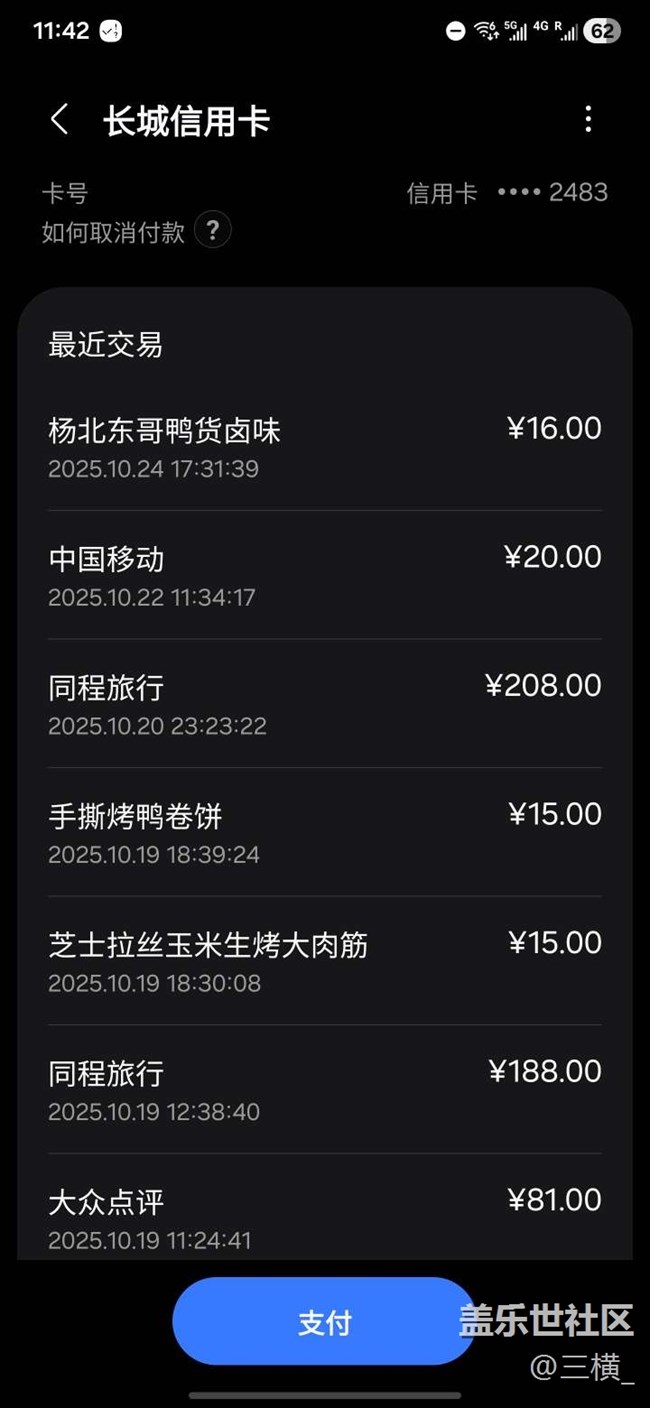Select the 手撕烤鸭卷饼 transaction
The width and height of the screenshot is (650, 1408).
coord(324,833)
